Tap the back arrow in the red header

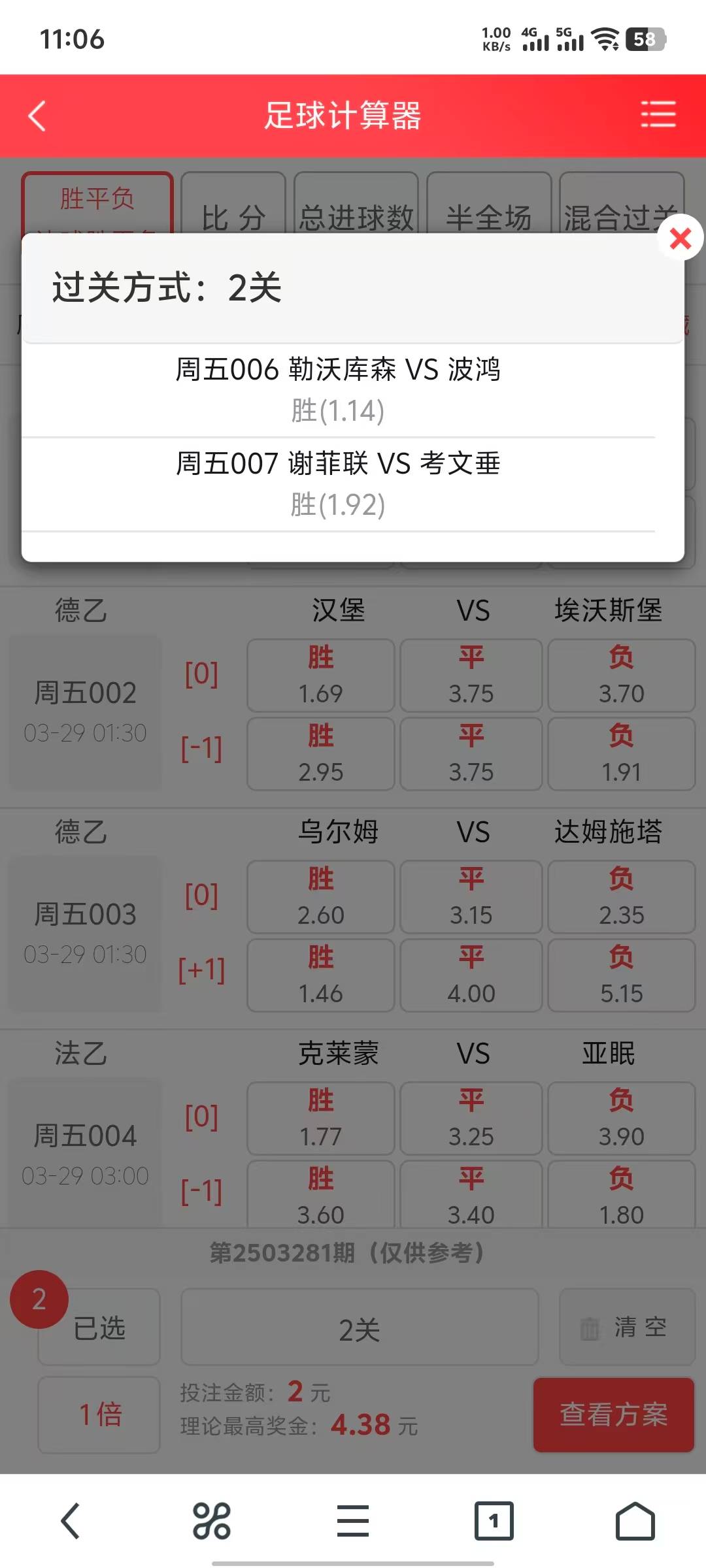click(37, 116)
